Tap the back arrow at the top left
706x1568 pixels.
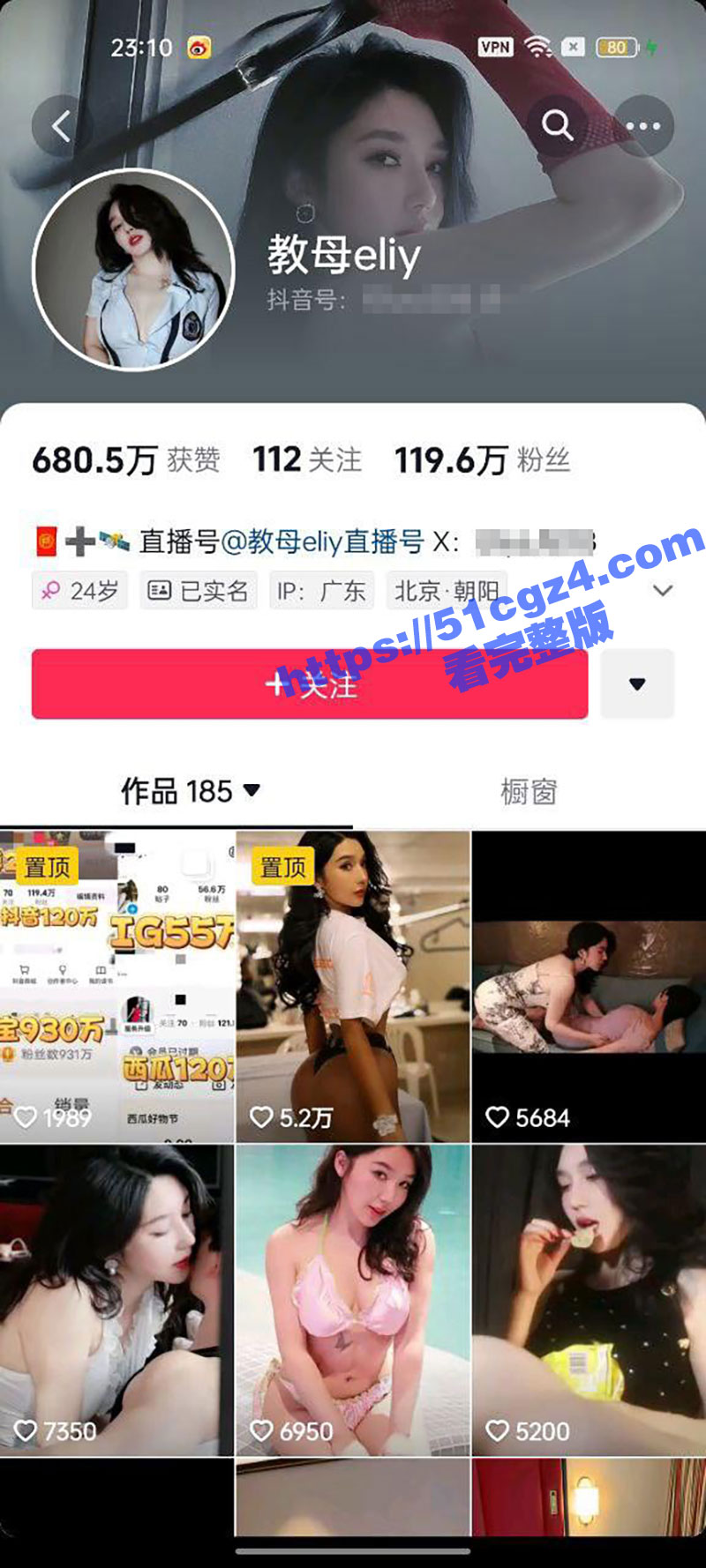tap(60, 124)
